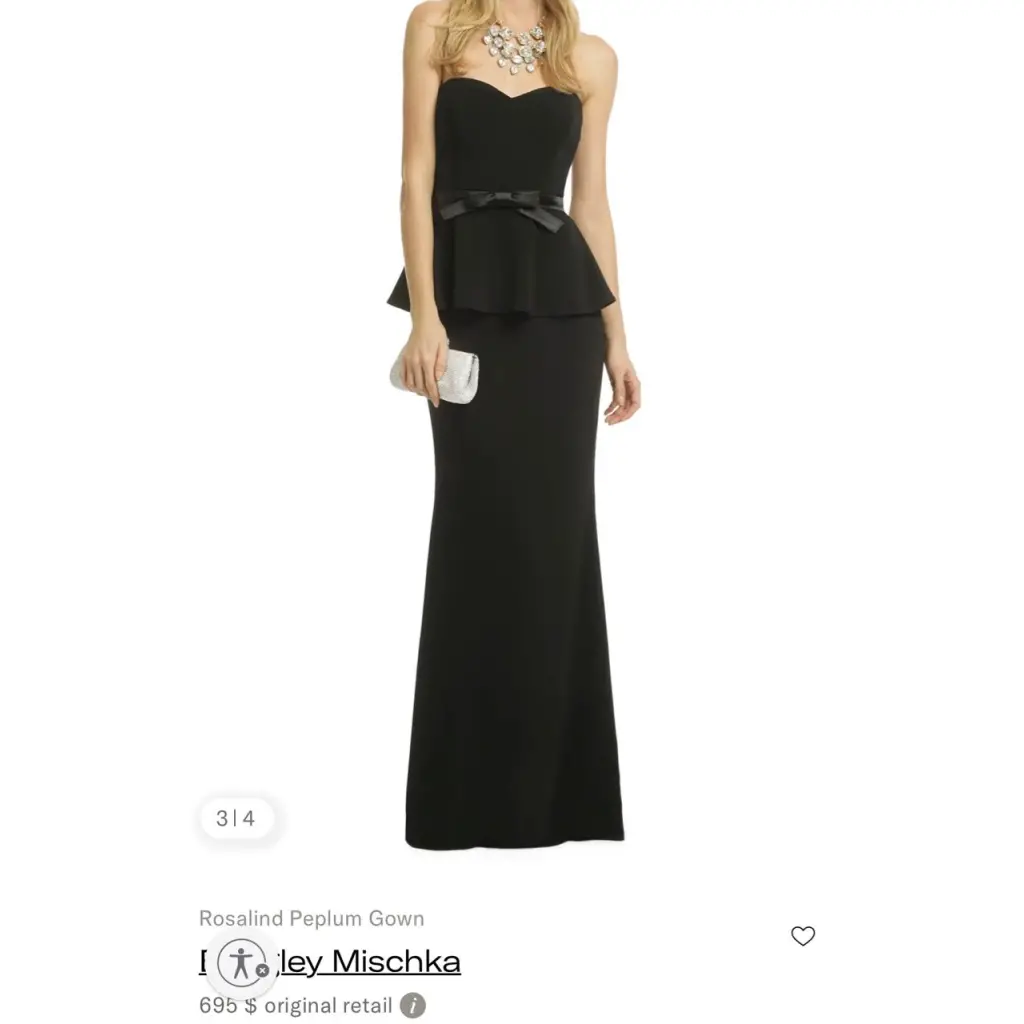Add the Rosalind Peplum Gown to favorites
This screenshot has width=1024, height=1024.
point(803,936)
